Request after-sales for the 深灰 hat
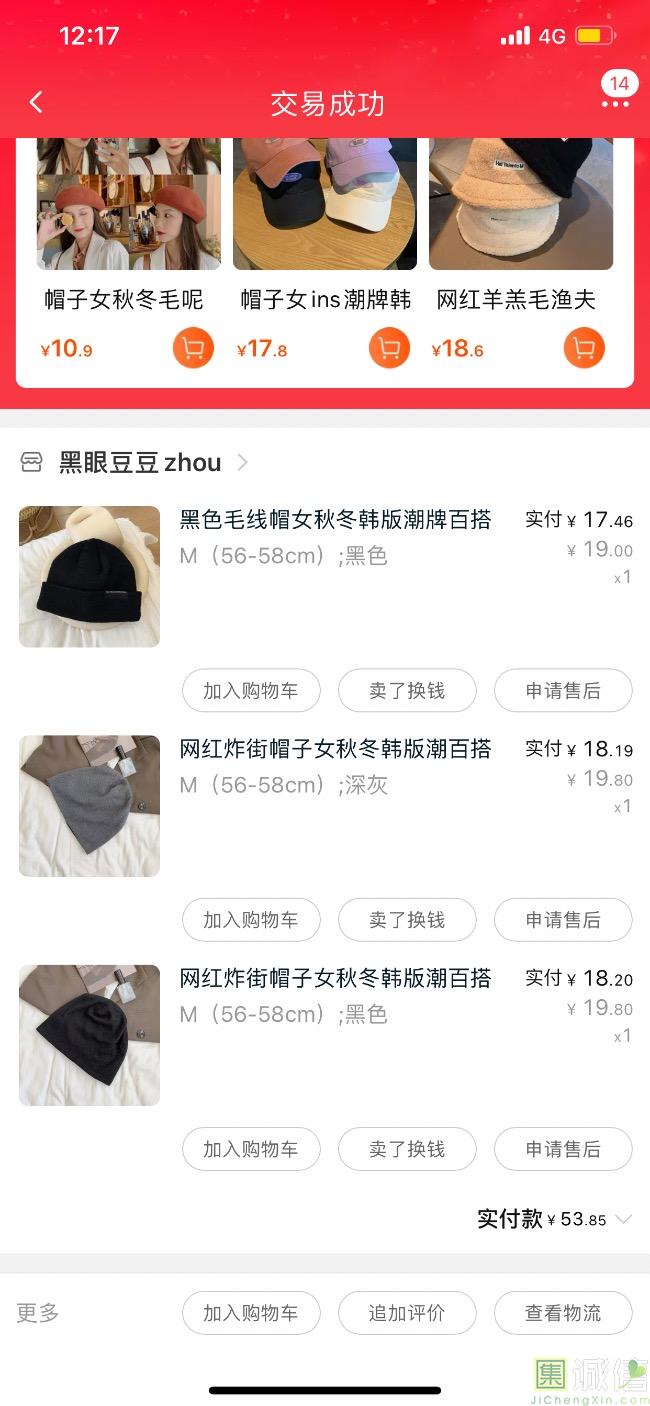Image resolution: width=650 pixels, height=1406 pixels. pyautogui.click(x=563, y=920)
